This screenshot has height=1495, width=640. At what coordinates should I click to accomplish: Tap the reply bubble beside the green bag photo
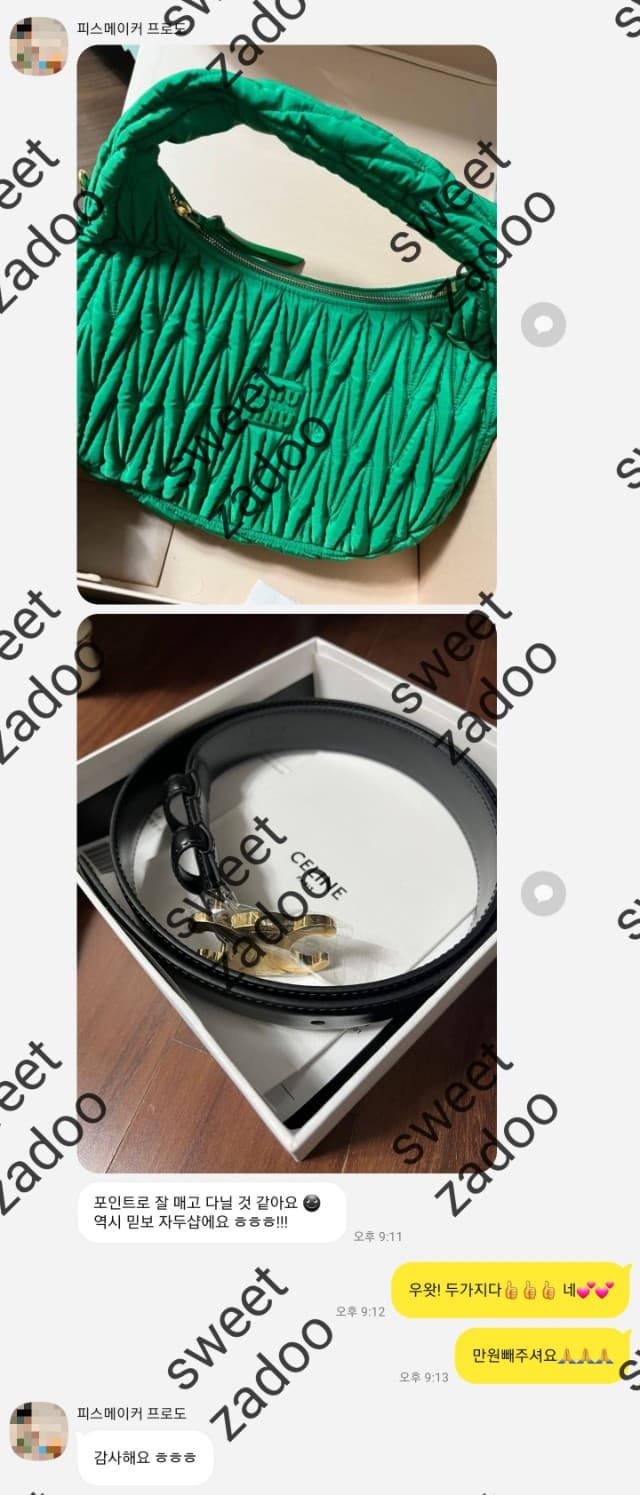544,325
